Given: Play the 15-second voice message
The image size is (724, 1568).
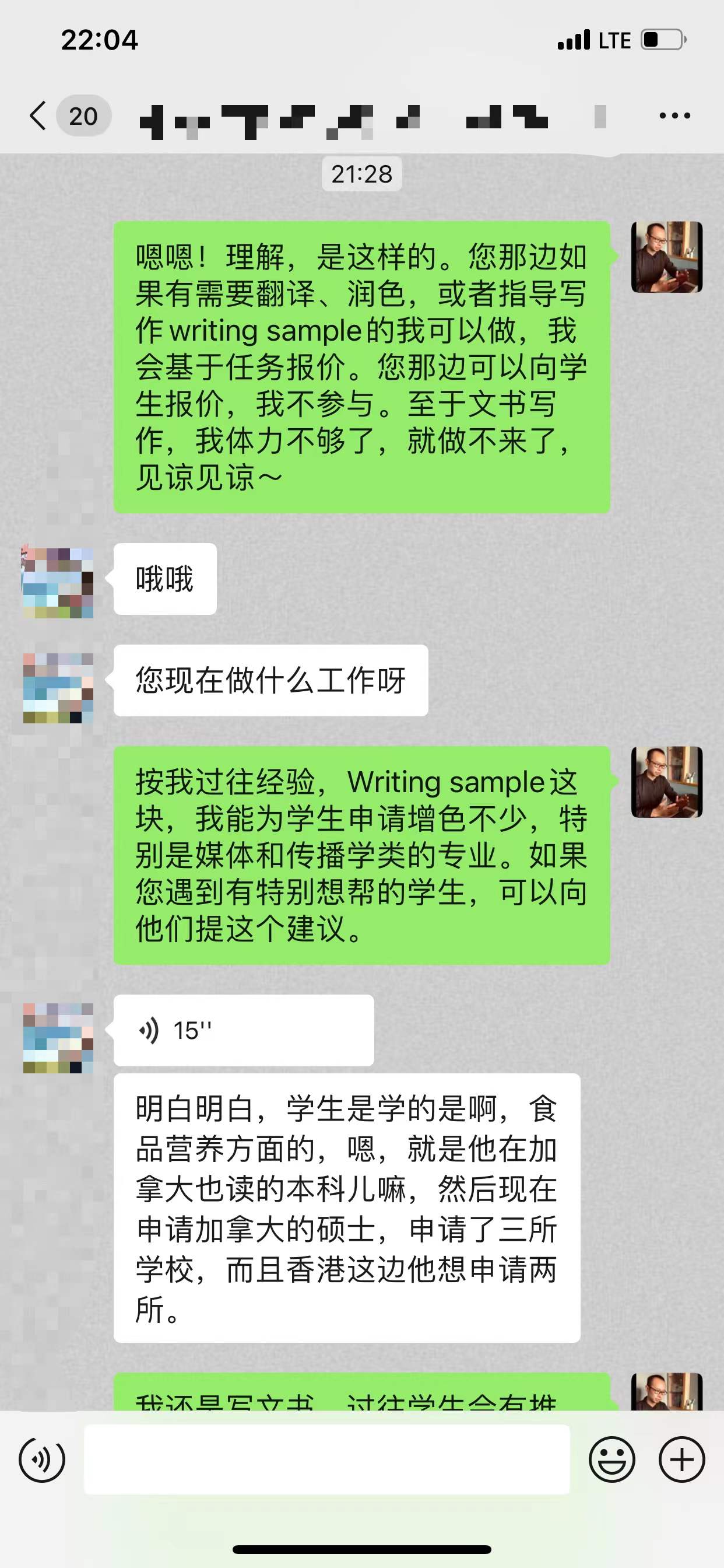Looking at the screenshot, I should (x=243, y=1031).
